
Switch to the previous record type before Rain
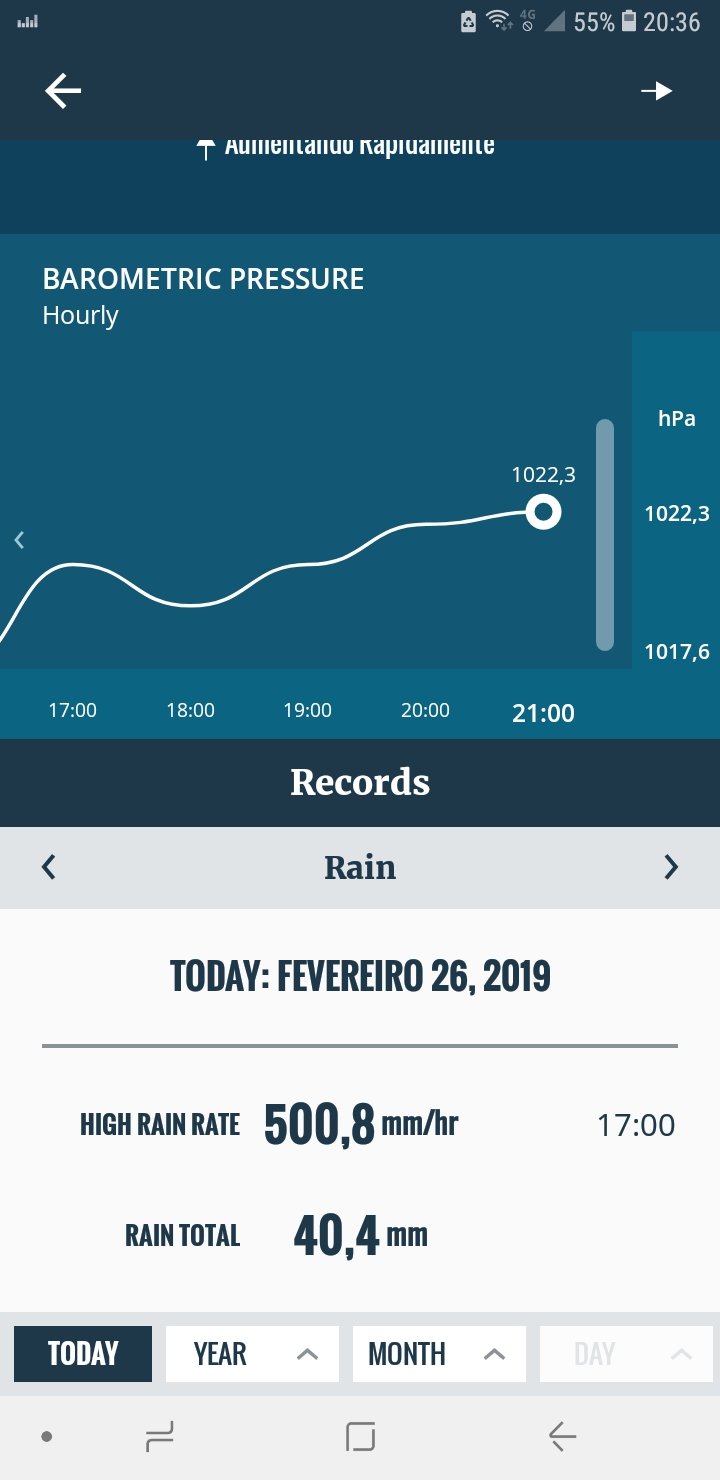tap(48, 867)
